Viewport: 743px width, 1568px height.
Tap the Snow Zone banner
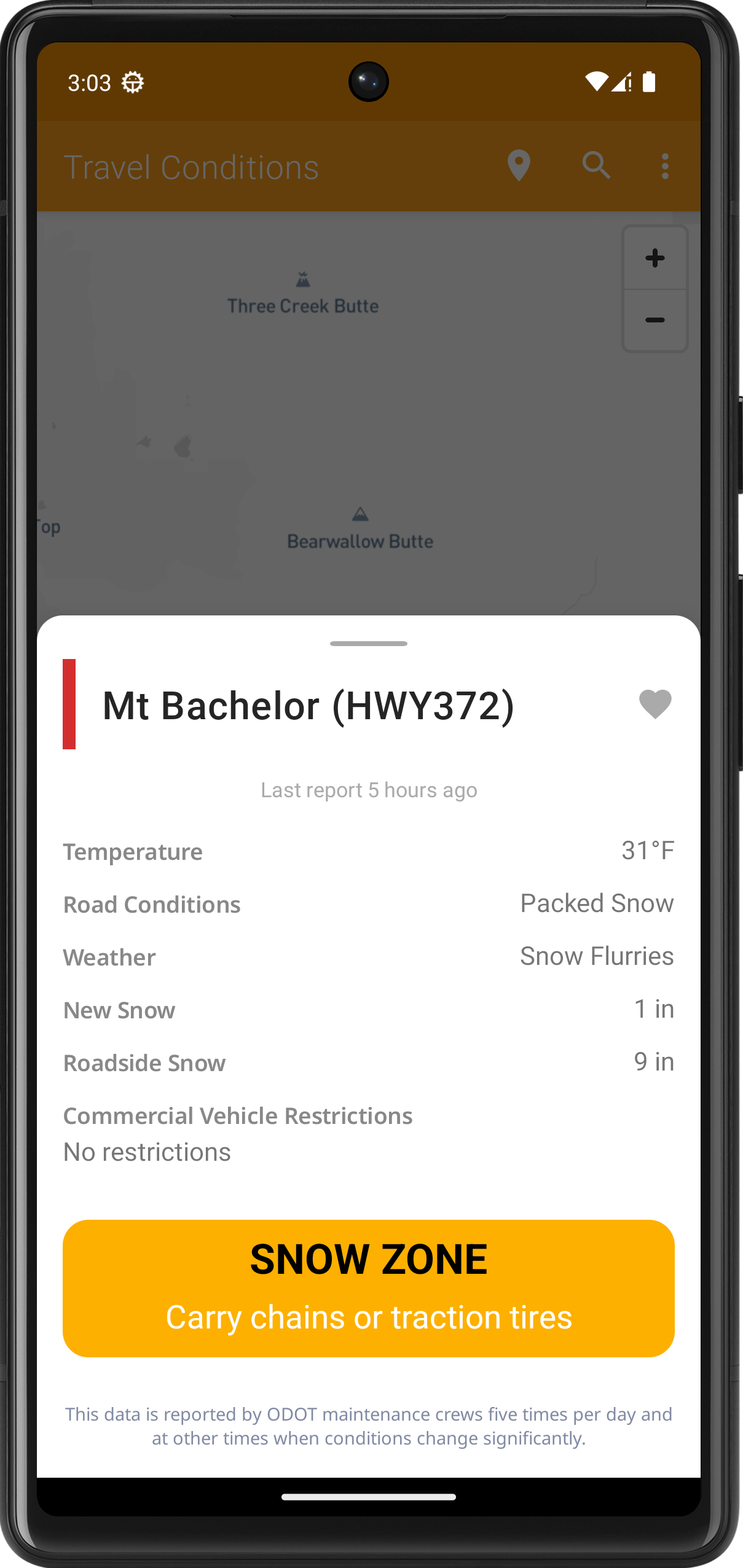(x=369, y=1289)
